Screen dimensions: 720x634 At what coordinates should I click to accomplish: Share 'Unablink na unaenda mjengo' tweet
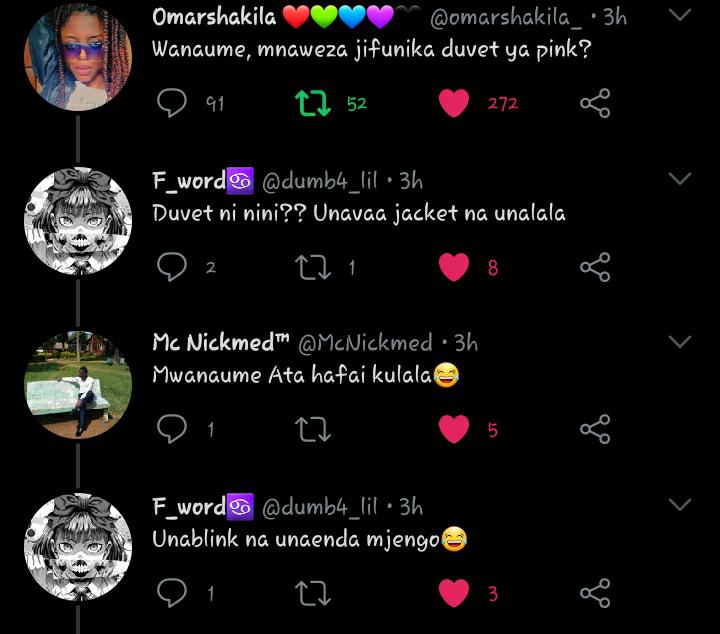coord(595,593)
